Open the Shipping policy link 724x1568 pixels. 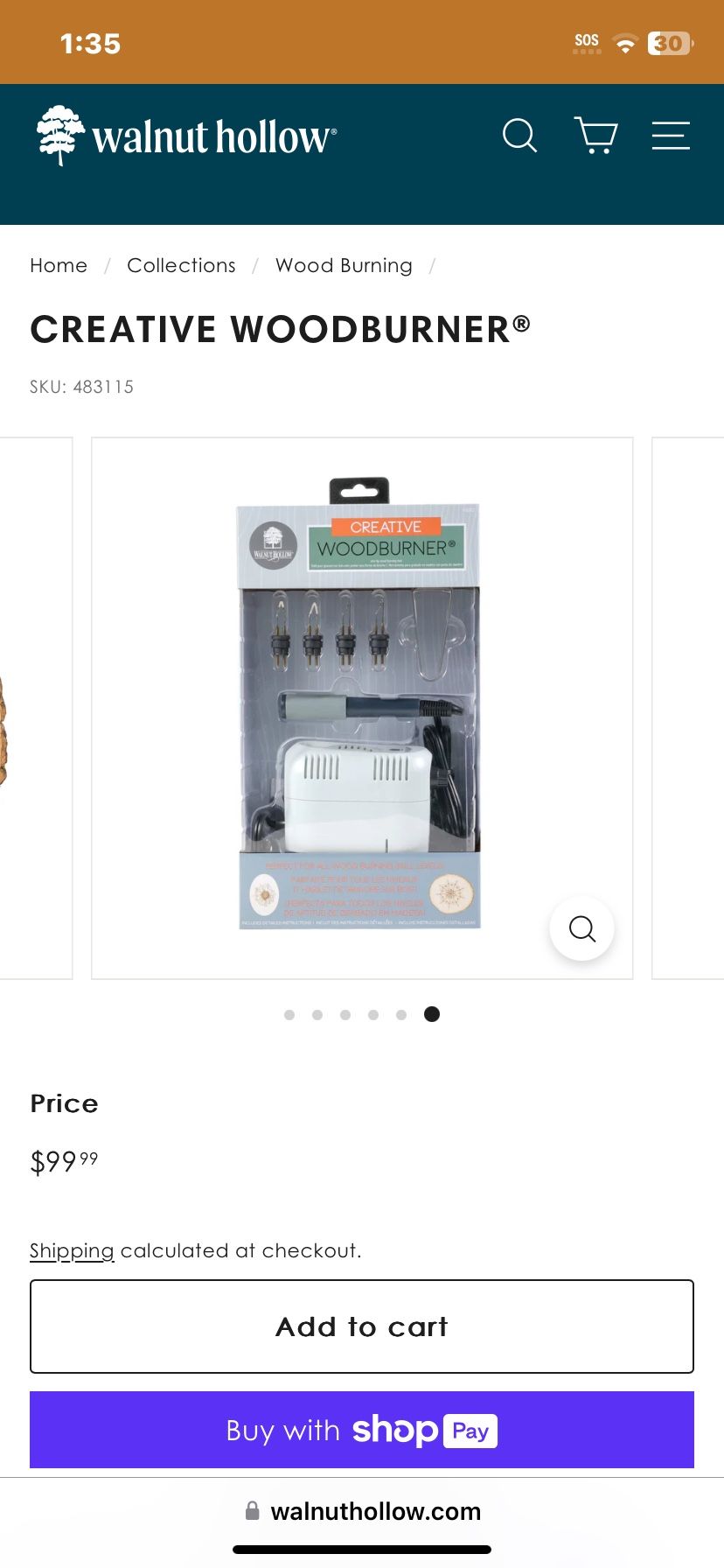click(x=72, y=1250)
